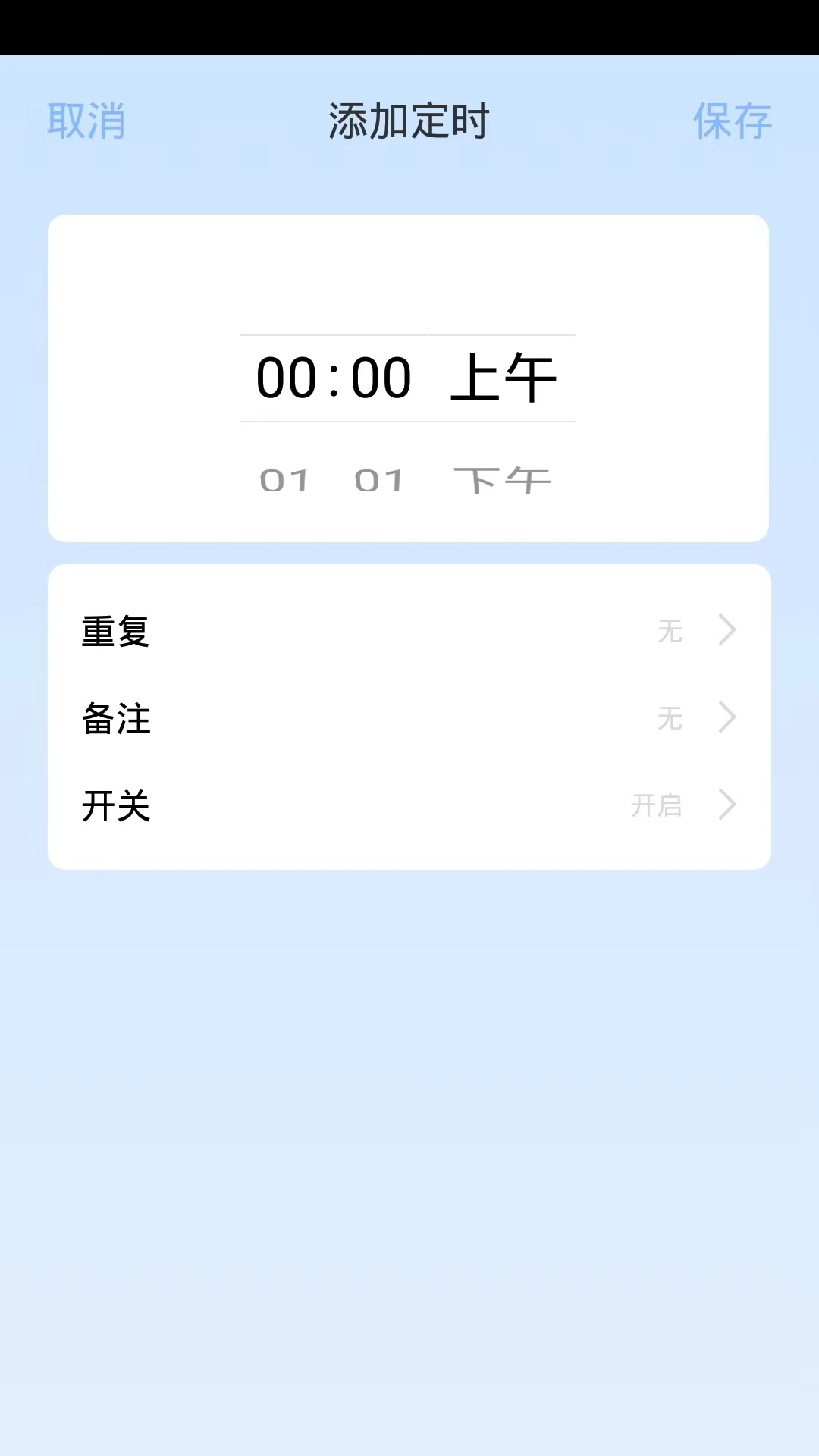This screenshot has height=1456, width=819.
Task: Select 下午 in the time picker
Action: pos(506,478)
